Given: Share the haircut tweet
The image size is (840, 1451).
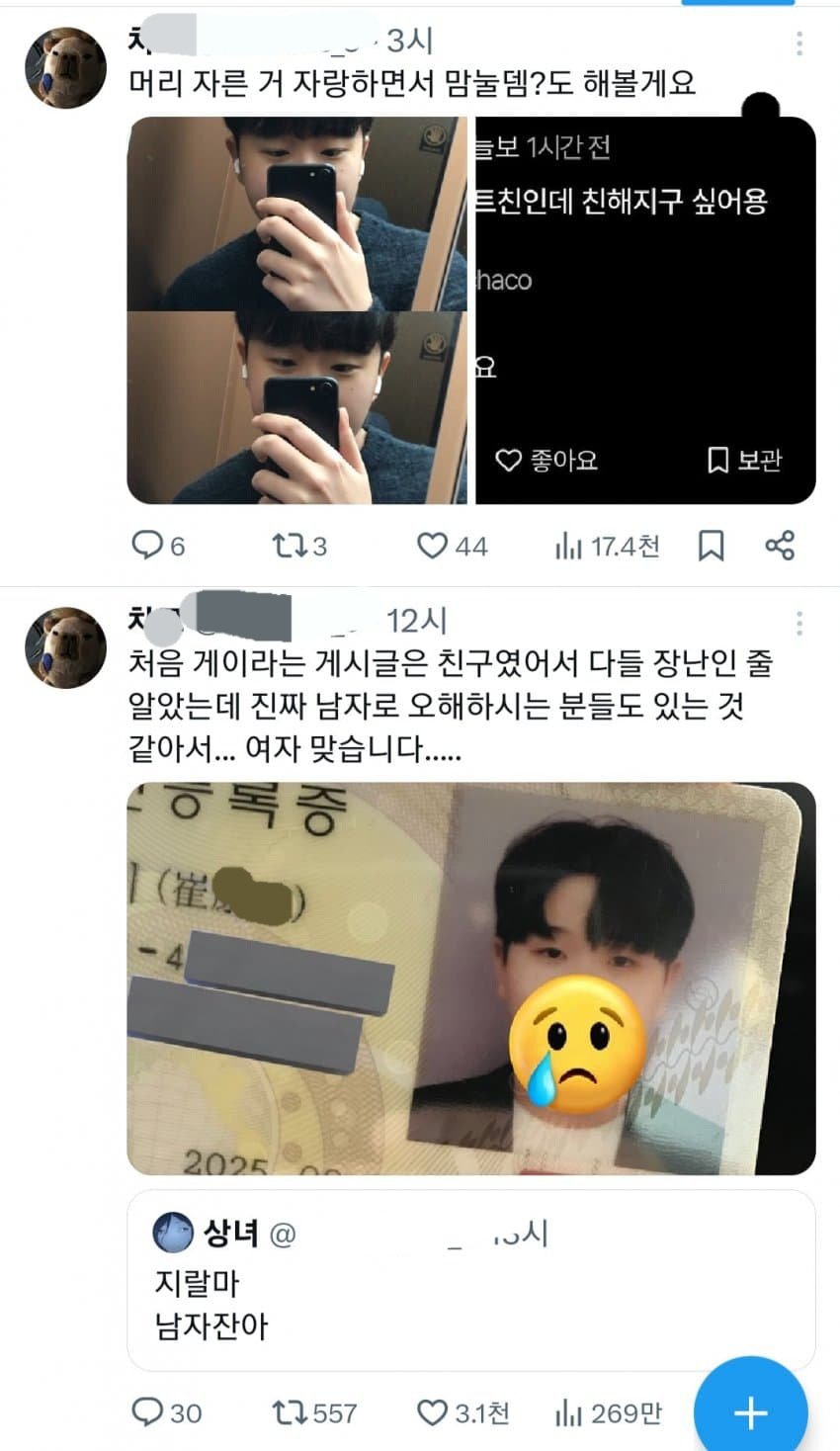Looking at the screenshot, I should (780, 546).
